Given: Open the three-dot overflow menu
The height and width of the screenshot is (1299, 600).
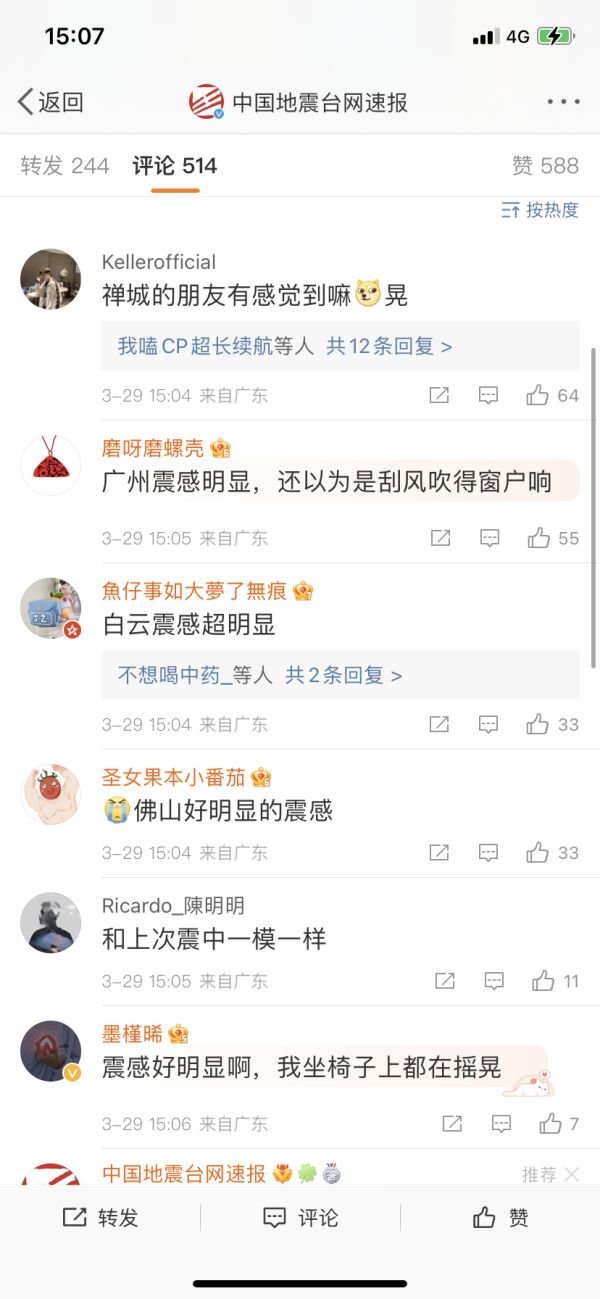Looking at the screenshot, I should click(563, 102).
